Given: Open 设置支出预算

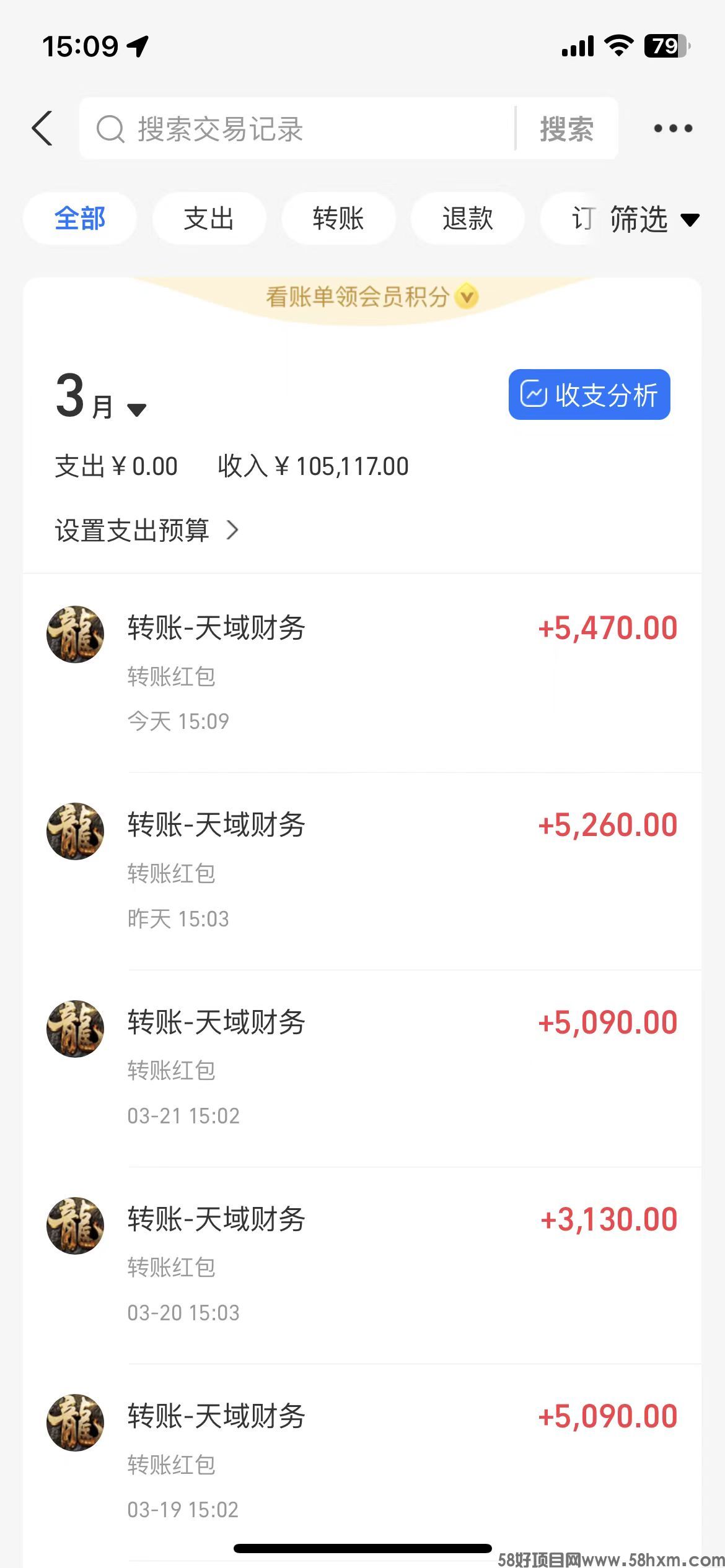Looking at the screenshot, I should (x=147, y=530).
